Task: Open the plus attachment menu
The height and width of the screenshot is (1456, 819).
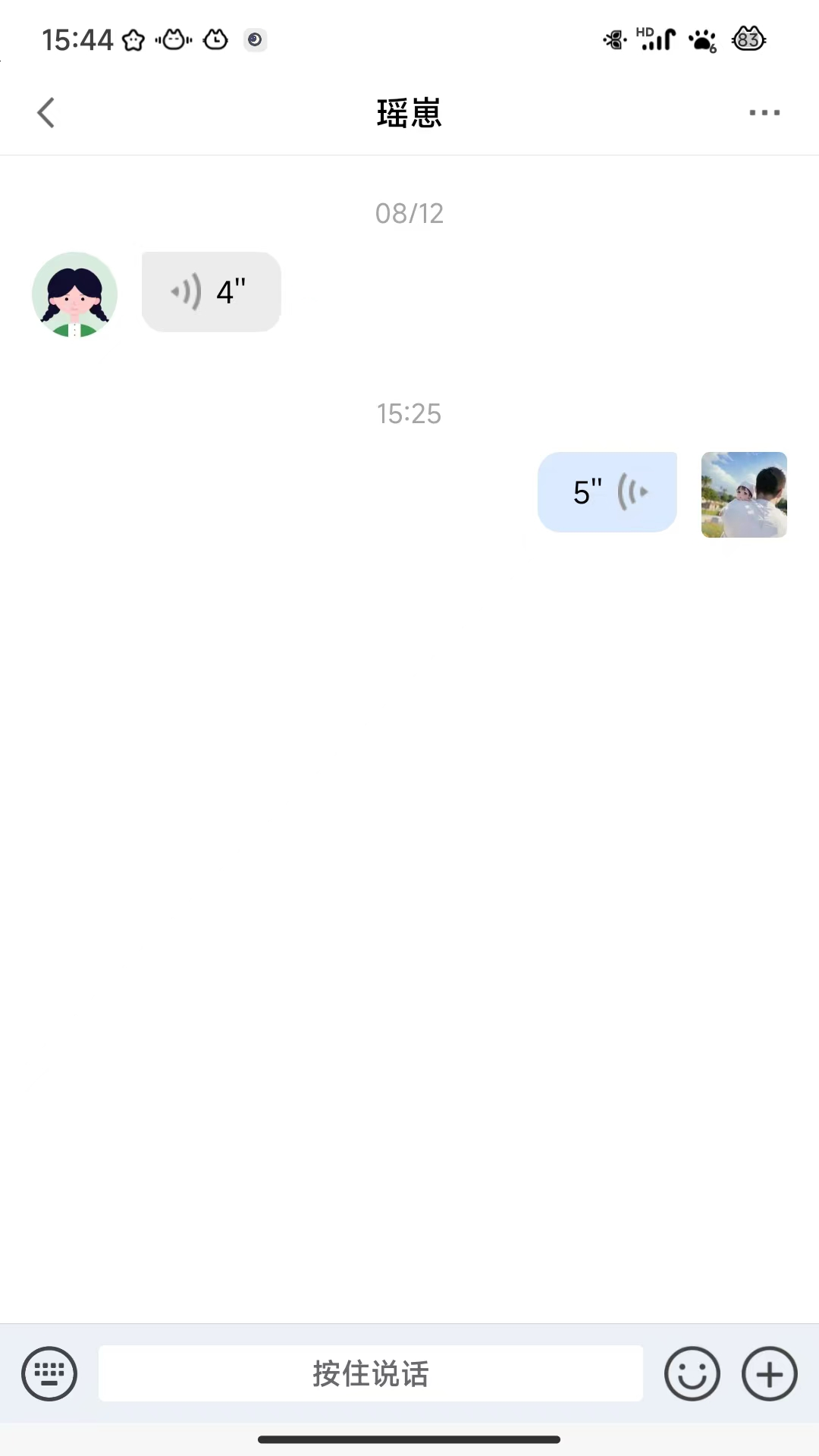Action: tap(770, 1373)
